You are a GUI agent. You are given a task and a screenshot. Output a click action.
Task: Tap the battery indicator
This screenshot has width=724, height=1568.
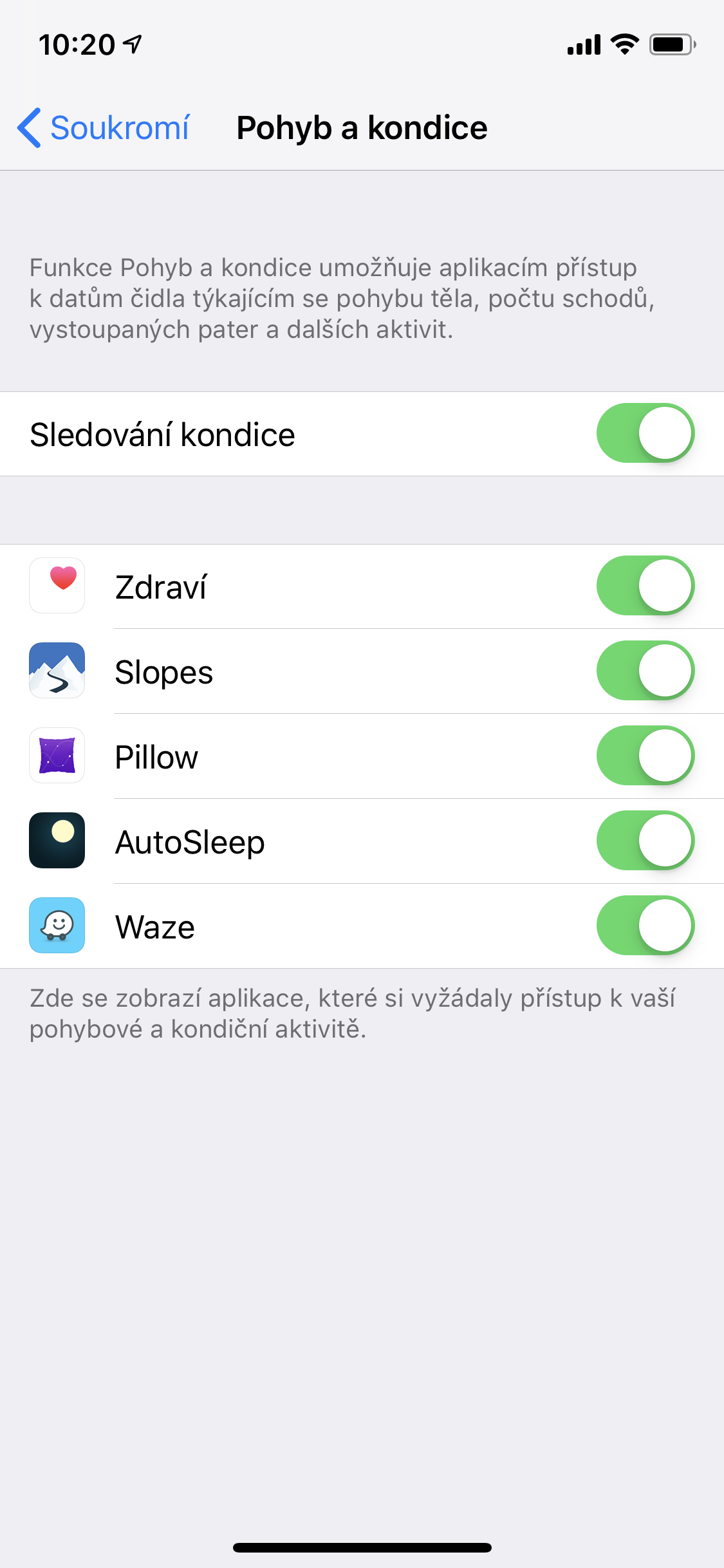(671, 44)
